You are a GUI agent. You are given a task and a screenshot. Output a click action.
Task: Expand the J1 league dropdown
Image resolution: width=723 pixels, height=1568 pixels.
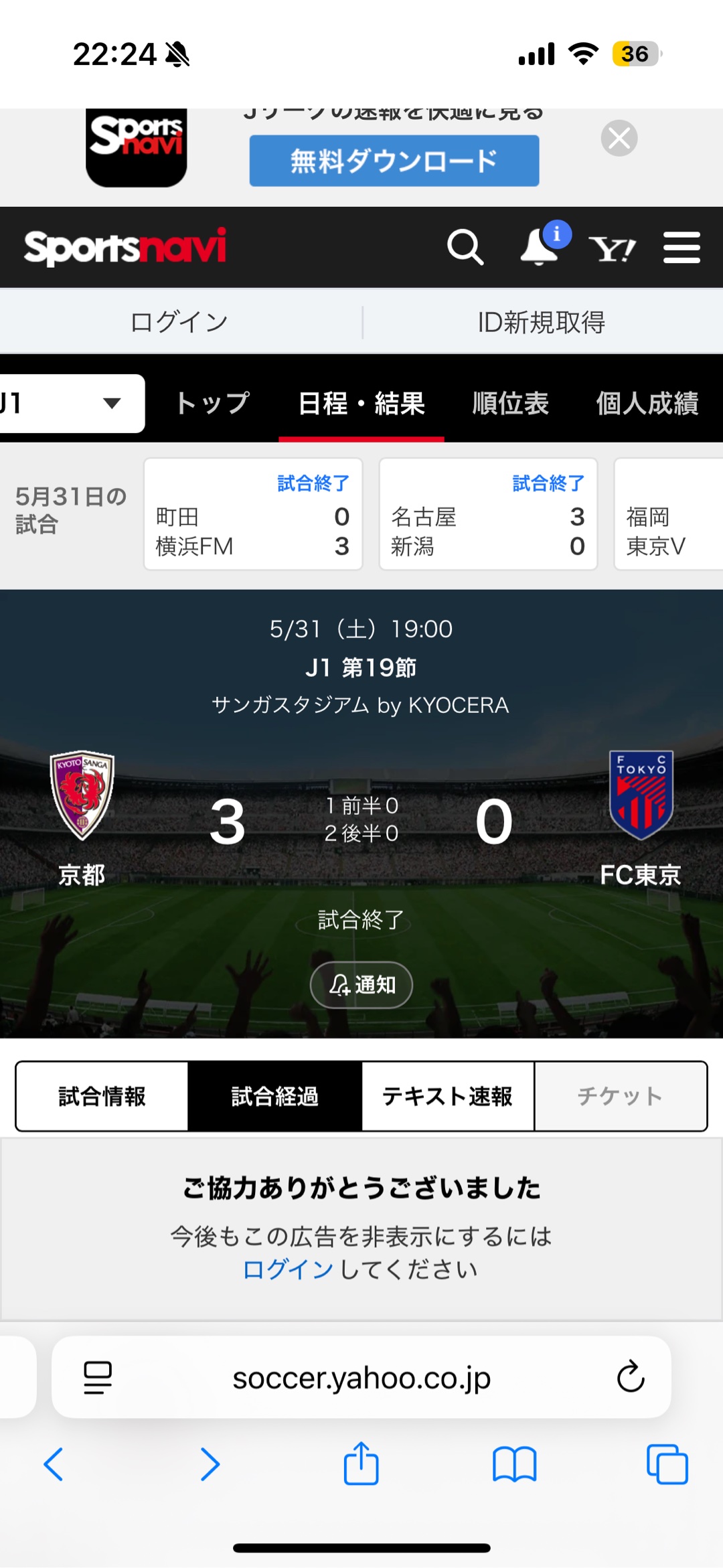[70, 403]
